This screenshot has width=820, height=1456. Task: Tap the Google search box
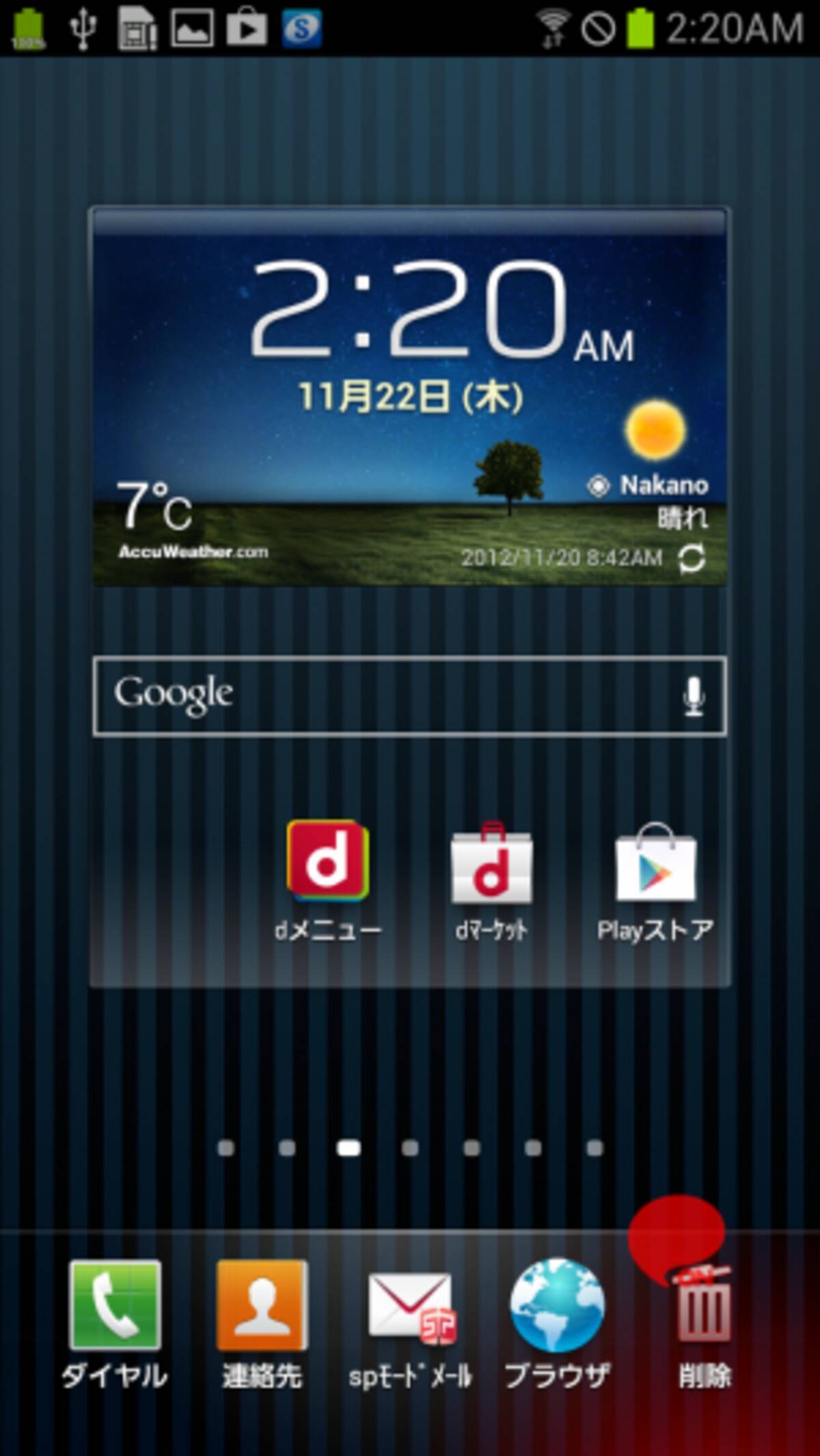click(383, 695)
